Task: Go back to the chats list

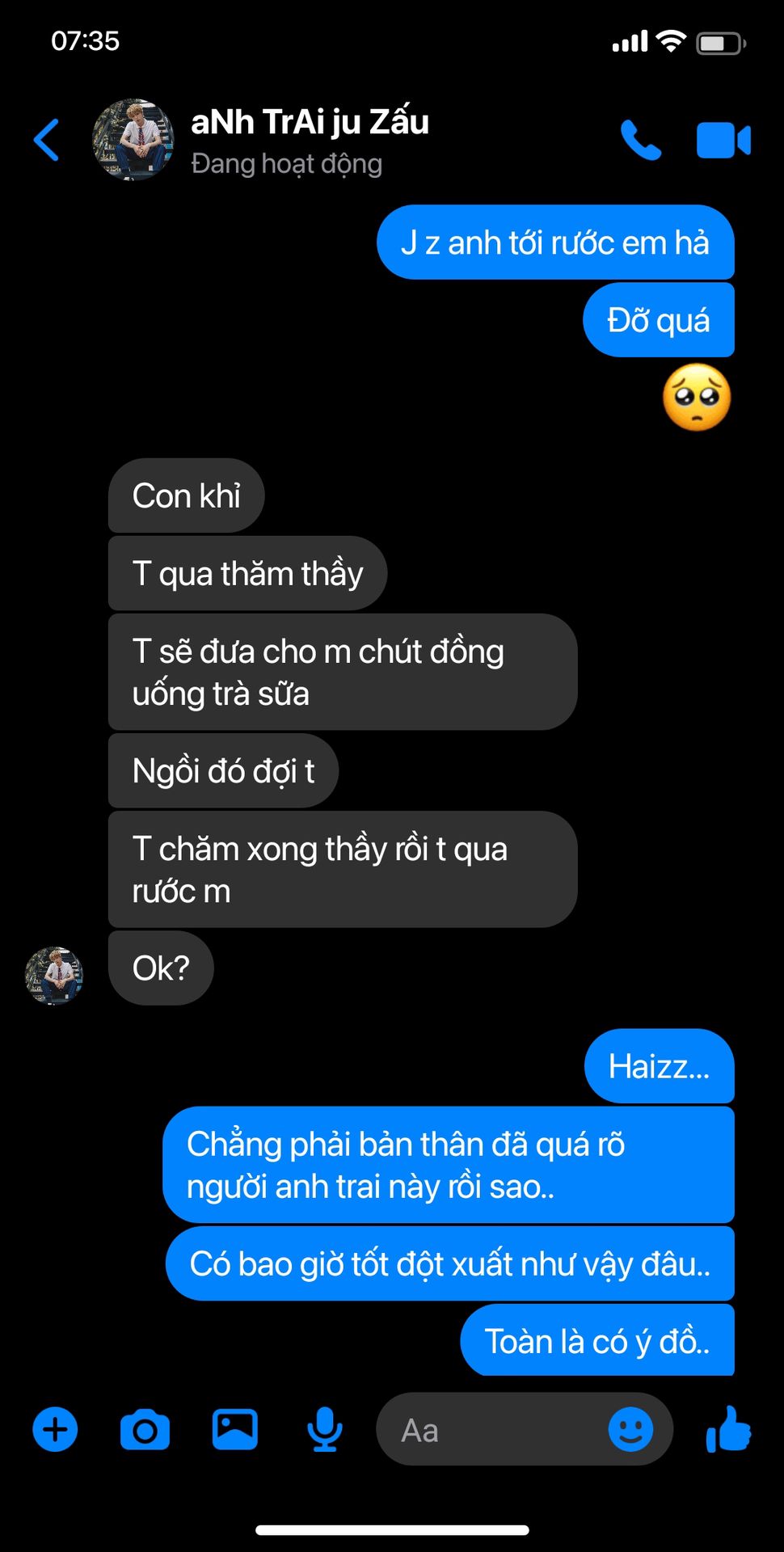Action: click(x=47, y=140)
